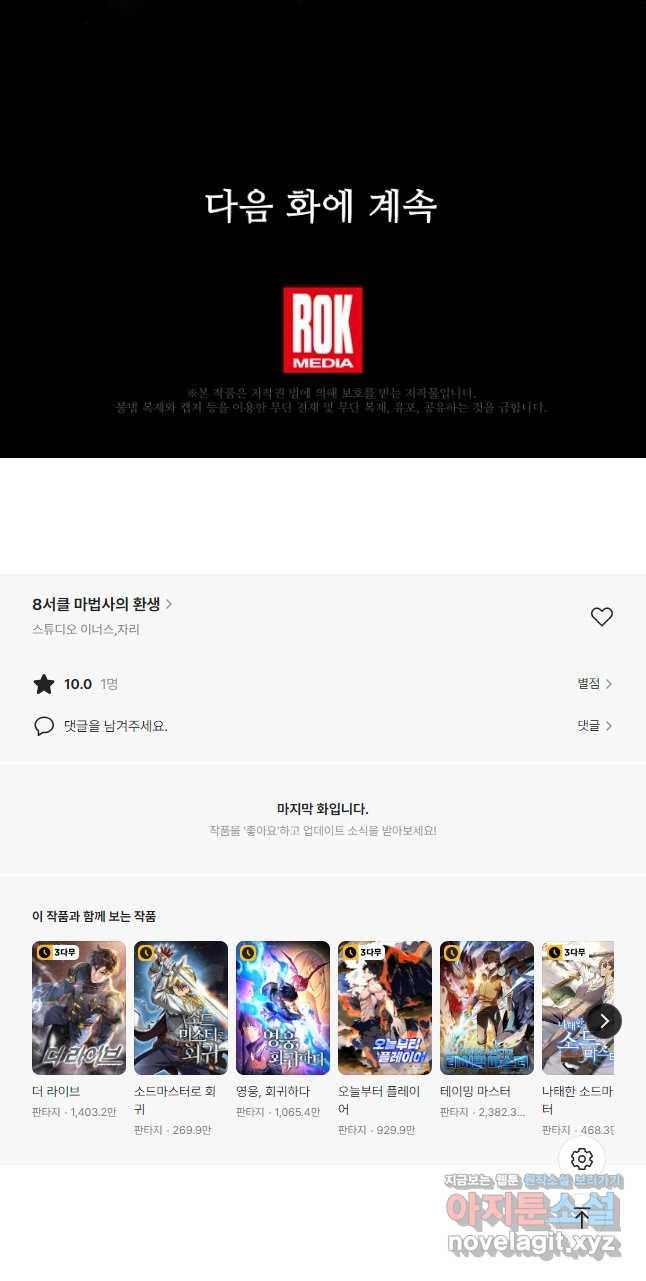Open the 별점 rating page
Viewport: 646px width, 1281px height.
click(x=594, y=684)
